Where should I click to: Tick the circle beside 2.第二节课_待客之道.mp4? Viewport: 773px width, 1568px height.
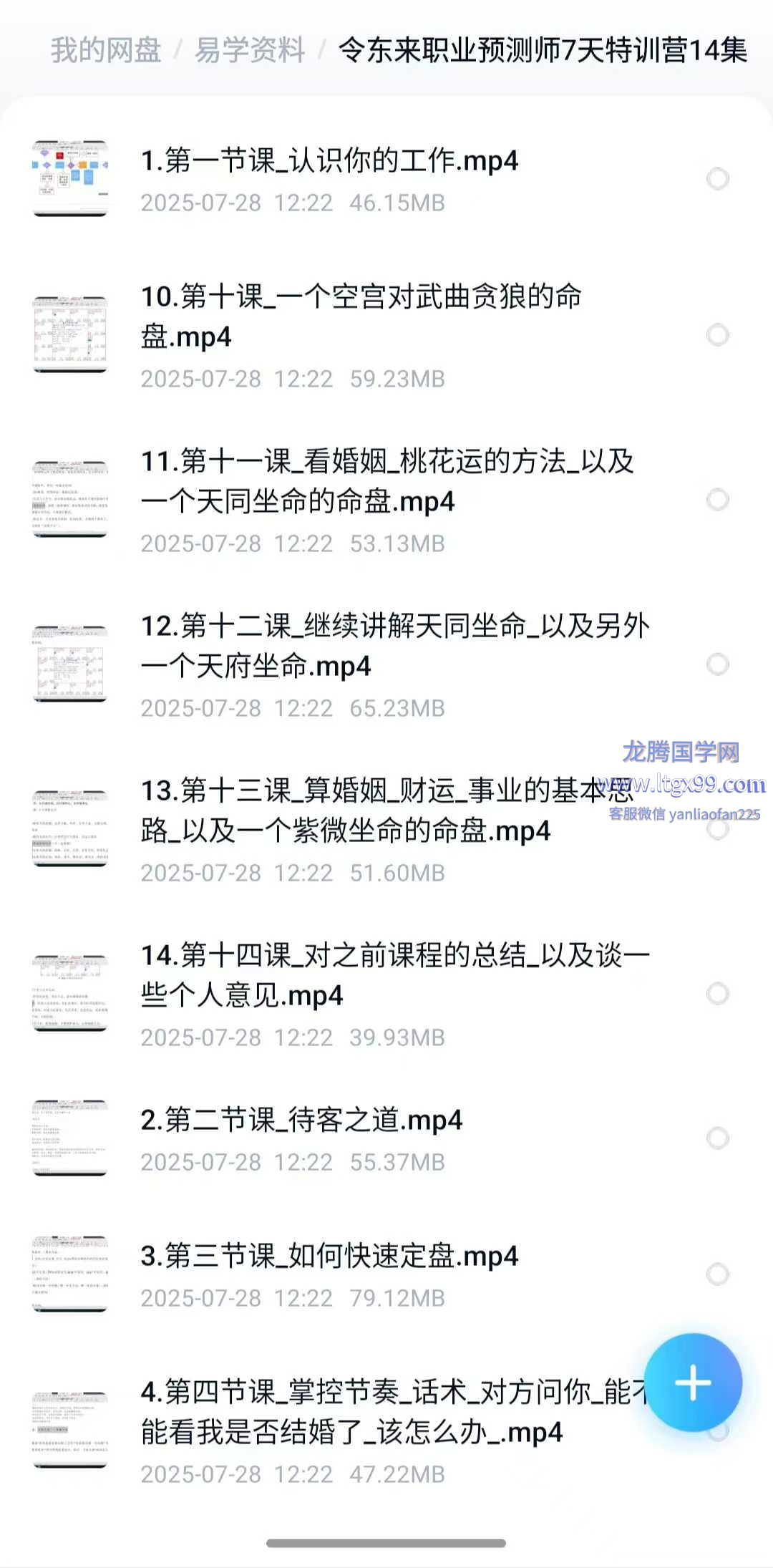click(x=718, y=1138)
